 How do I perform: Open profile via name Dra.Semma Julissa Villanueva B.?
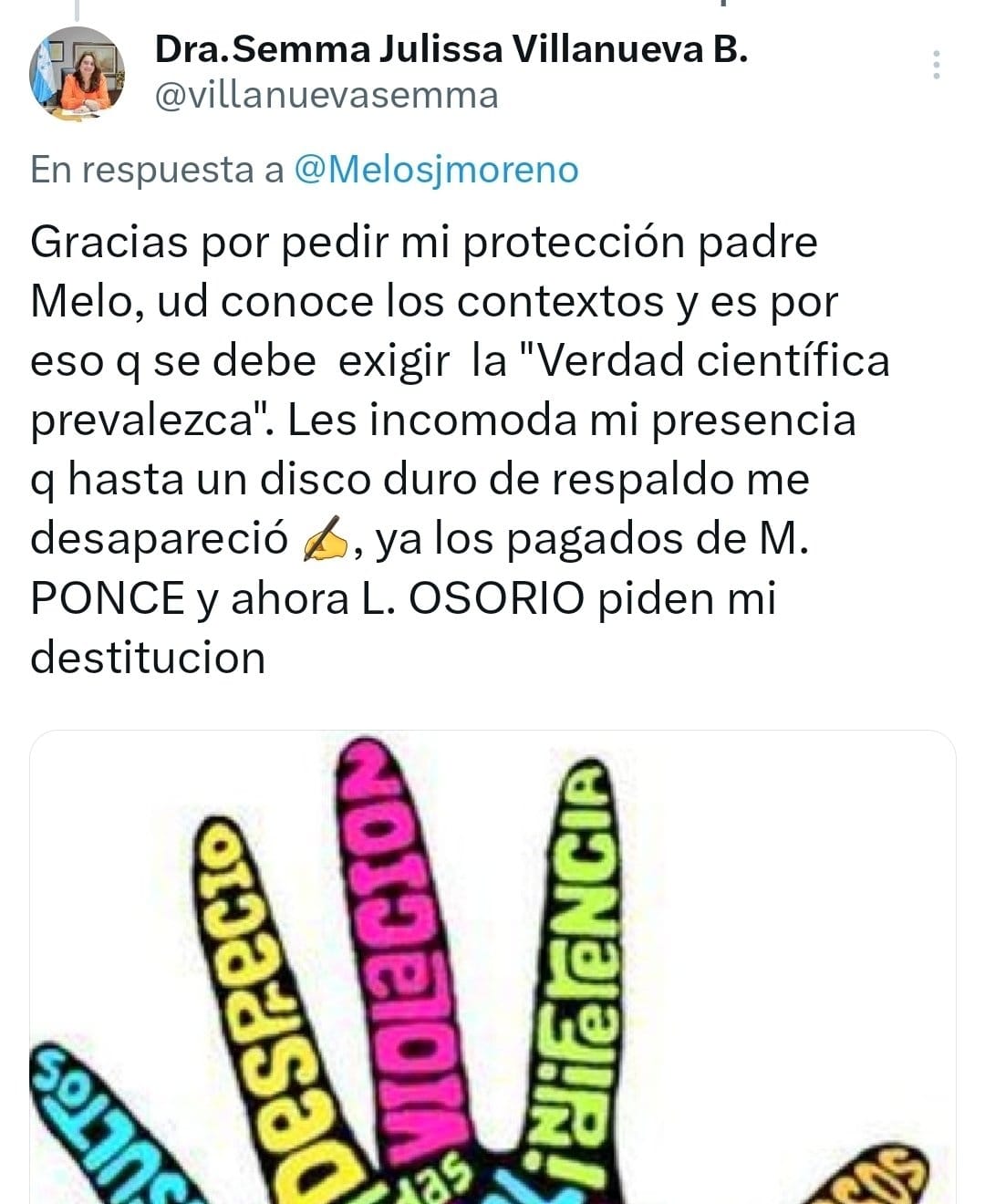pos(451,49)
